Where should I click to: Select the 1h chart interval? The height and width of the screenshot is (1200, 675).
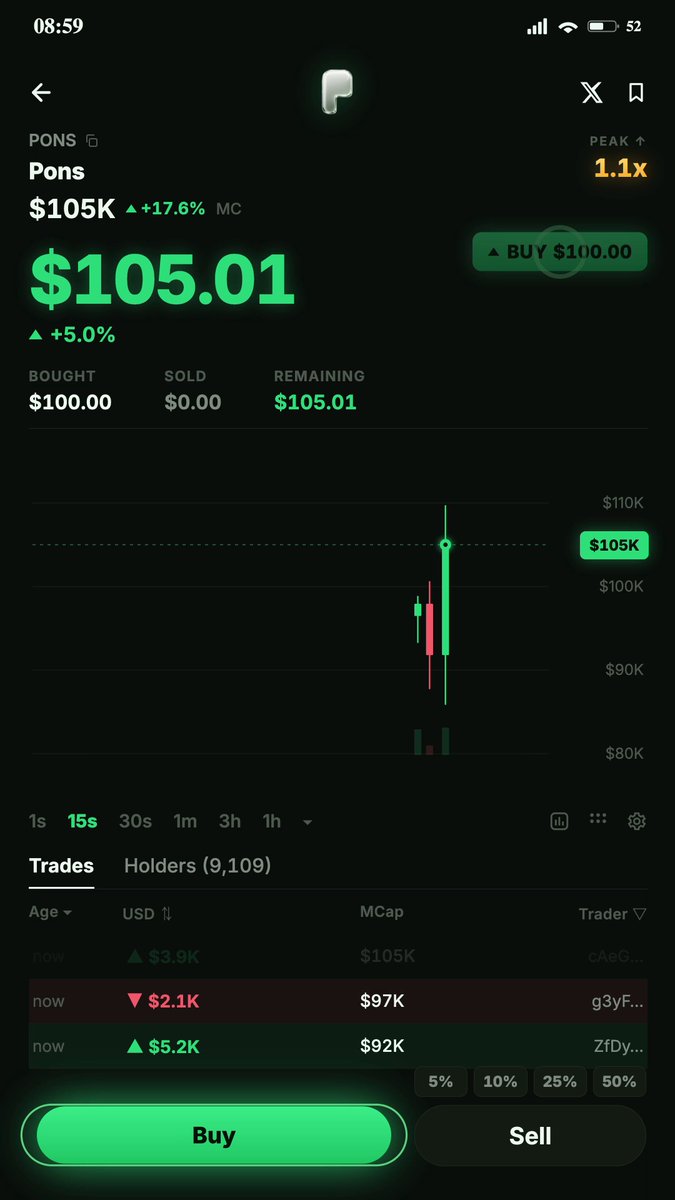[x=272, y=821]
